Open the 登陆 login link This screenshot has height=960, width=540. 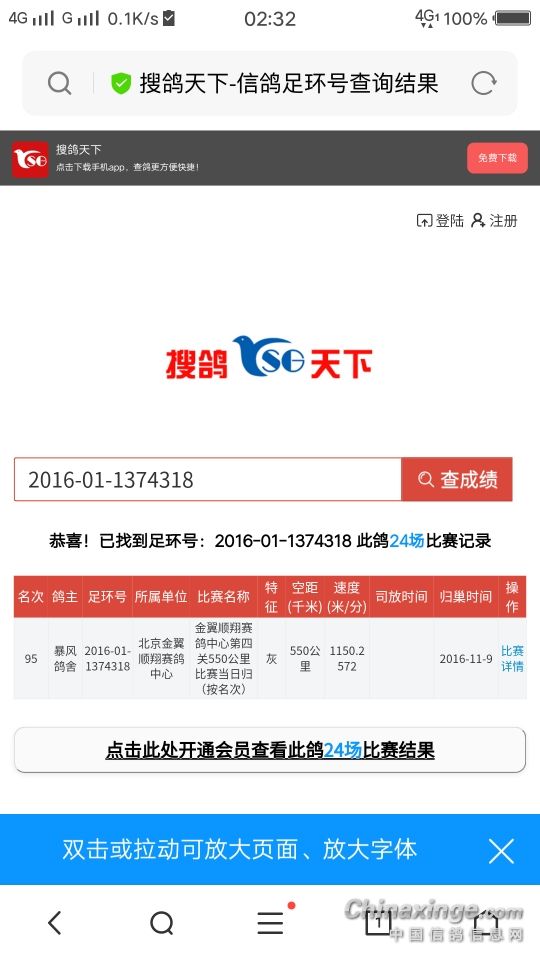(440, 221)
